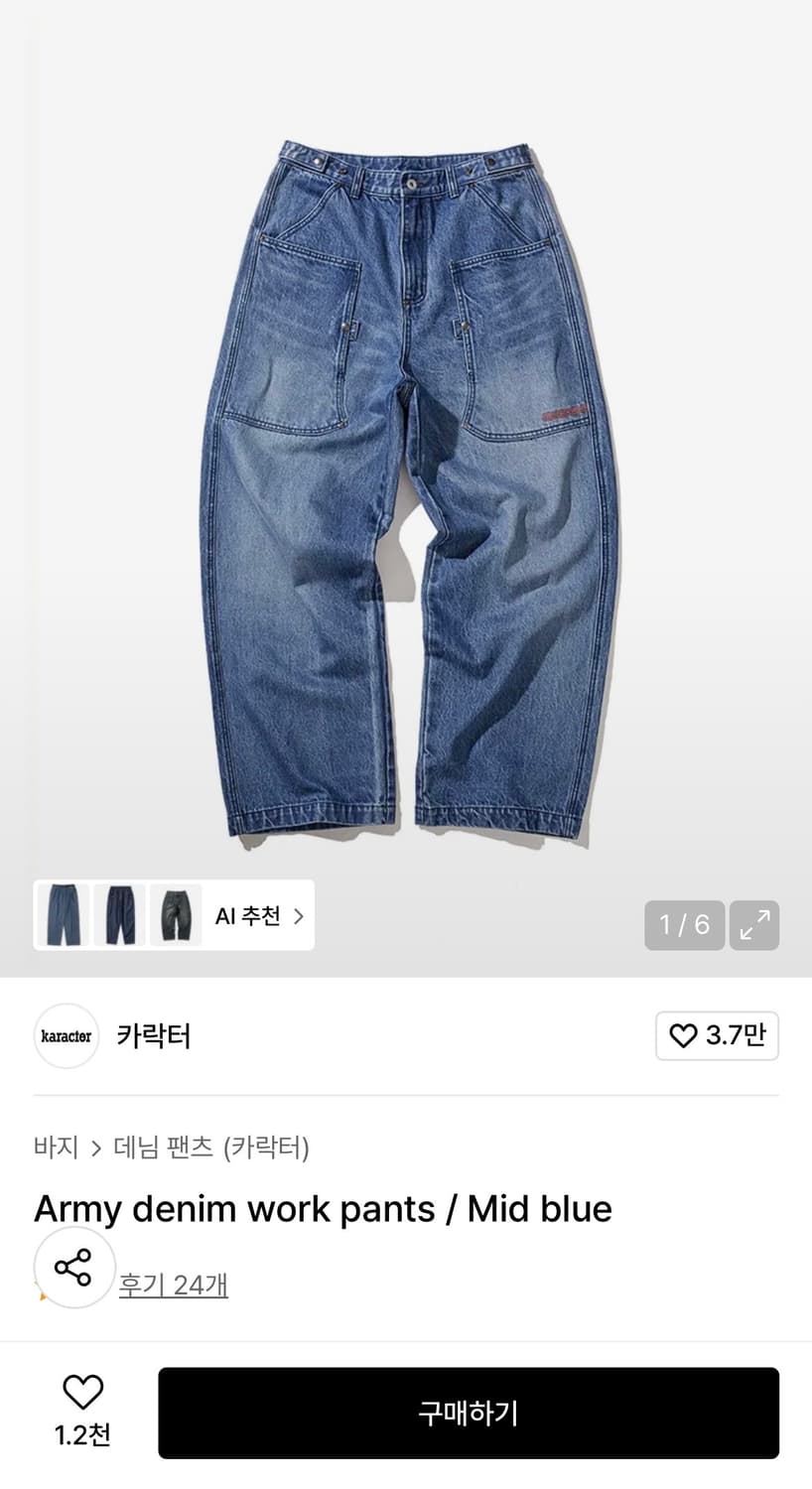
Task: Open the 후기 24개 reviews link
Action: [174, 1284]
